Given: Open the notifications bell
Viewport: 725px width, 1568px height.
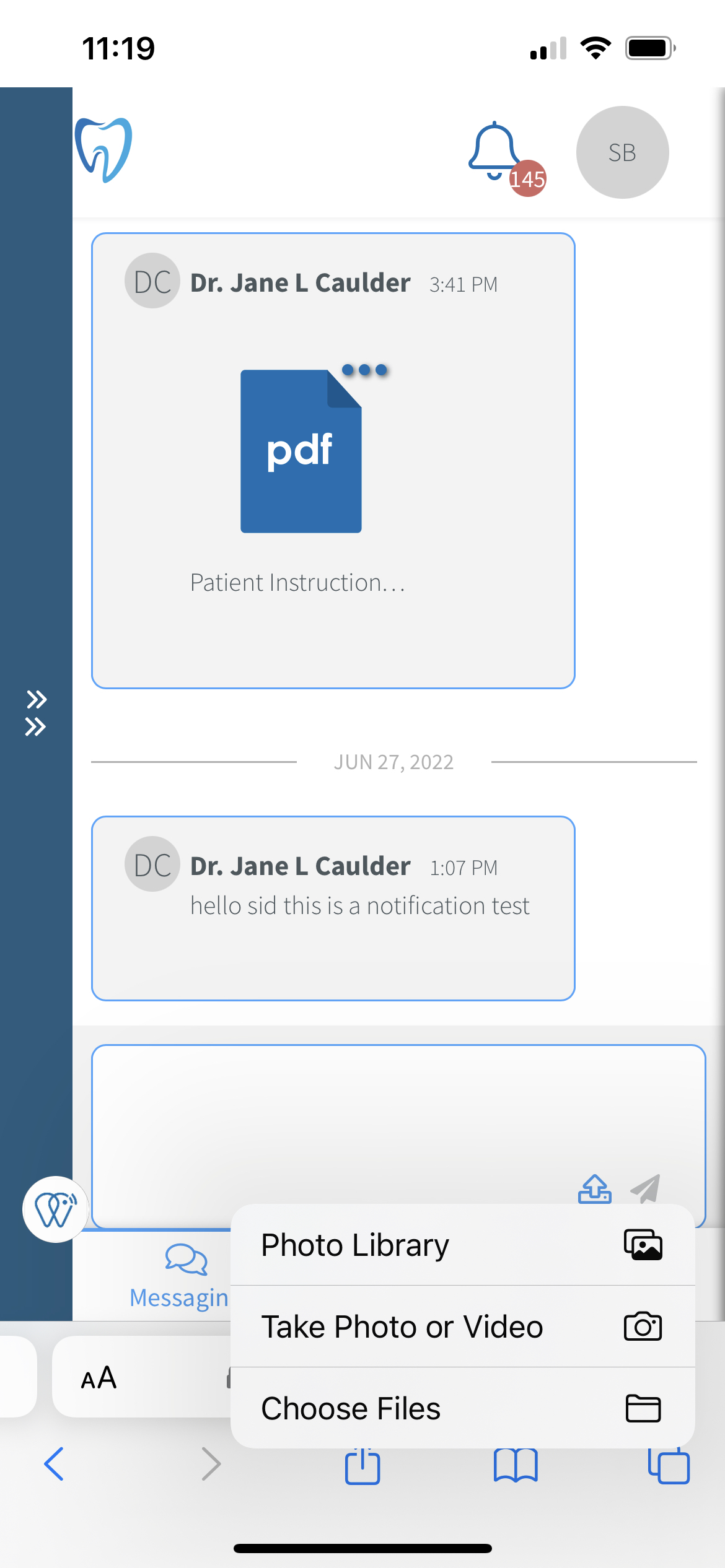Looking at the screenshot, I should point(494,152).
